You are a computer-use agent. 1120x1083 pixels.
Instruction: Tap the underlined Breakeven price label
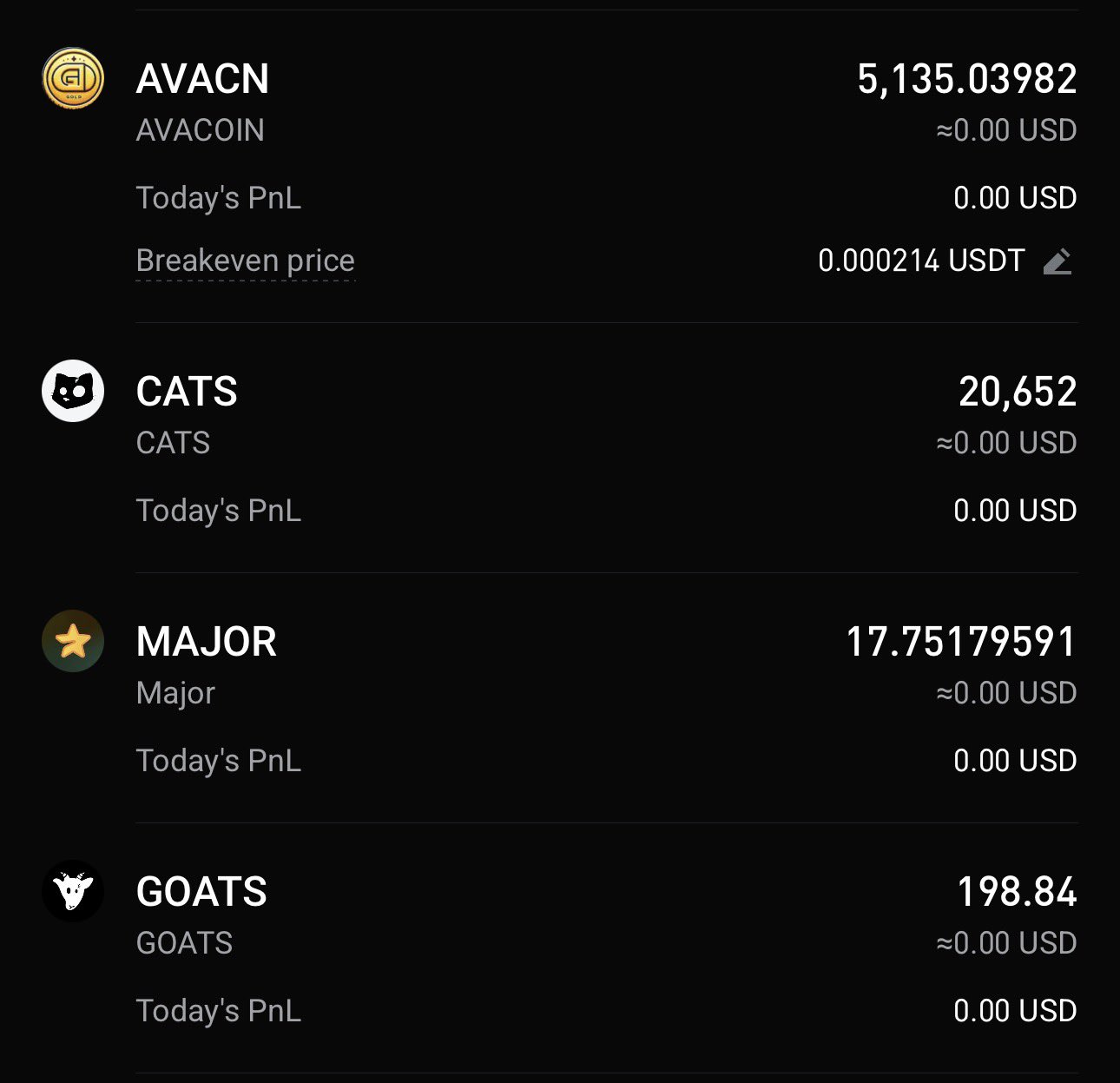pos(246,261)
